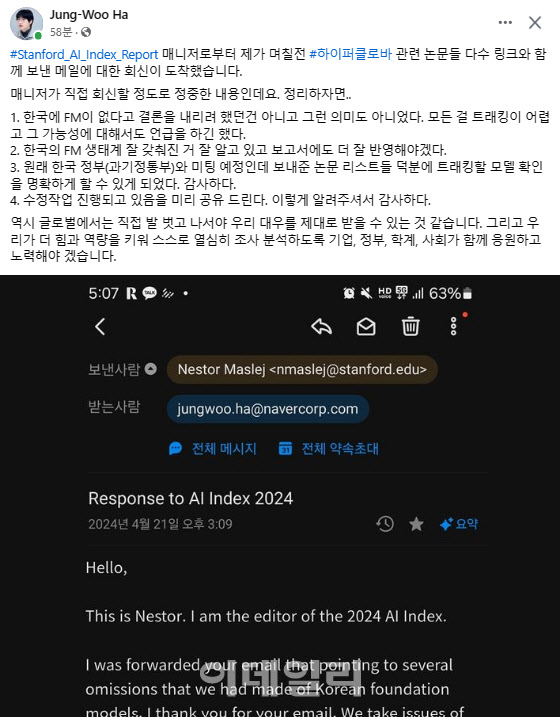Open the 58분 post timestamp
The height and width of the screenshot is (717, 560).
(61, 32)
